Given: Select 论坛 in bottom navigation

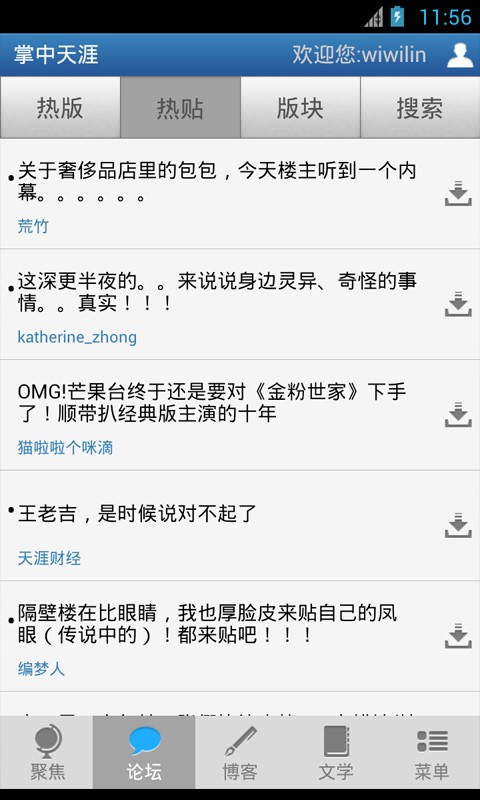Looking at the screenshot, I should (x=144, y=752).
